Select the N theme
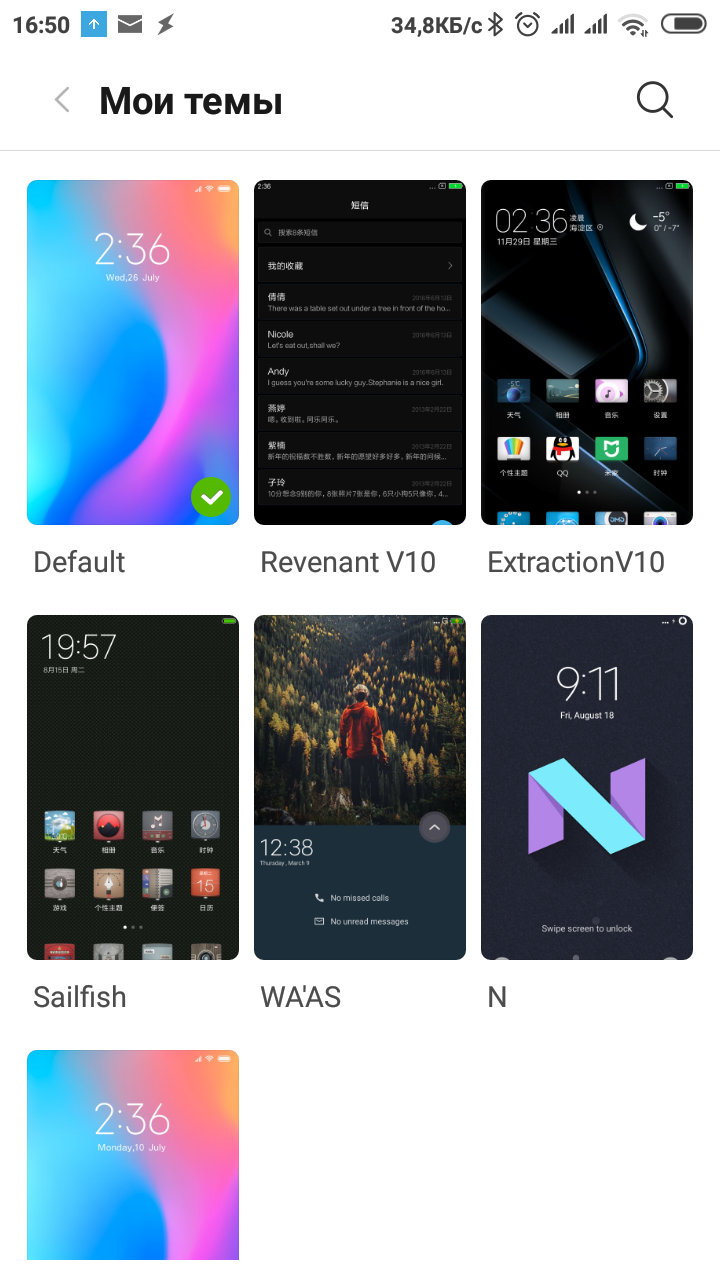This screenshot has width=720, height=1280. [x=587, y=787]
